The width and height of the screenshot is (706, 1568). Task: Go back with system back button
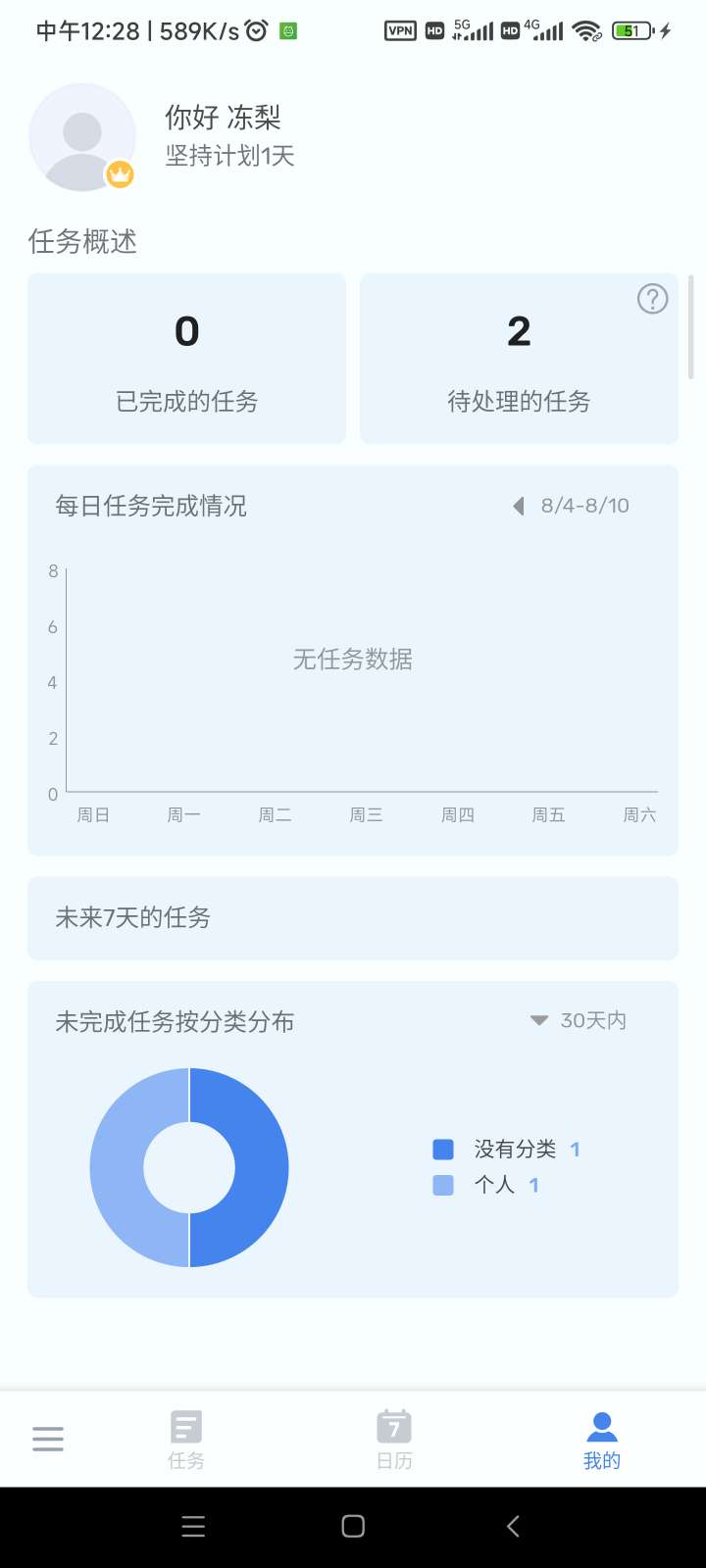point(512,1526)
